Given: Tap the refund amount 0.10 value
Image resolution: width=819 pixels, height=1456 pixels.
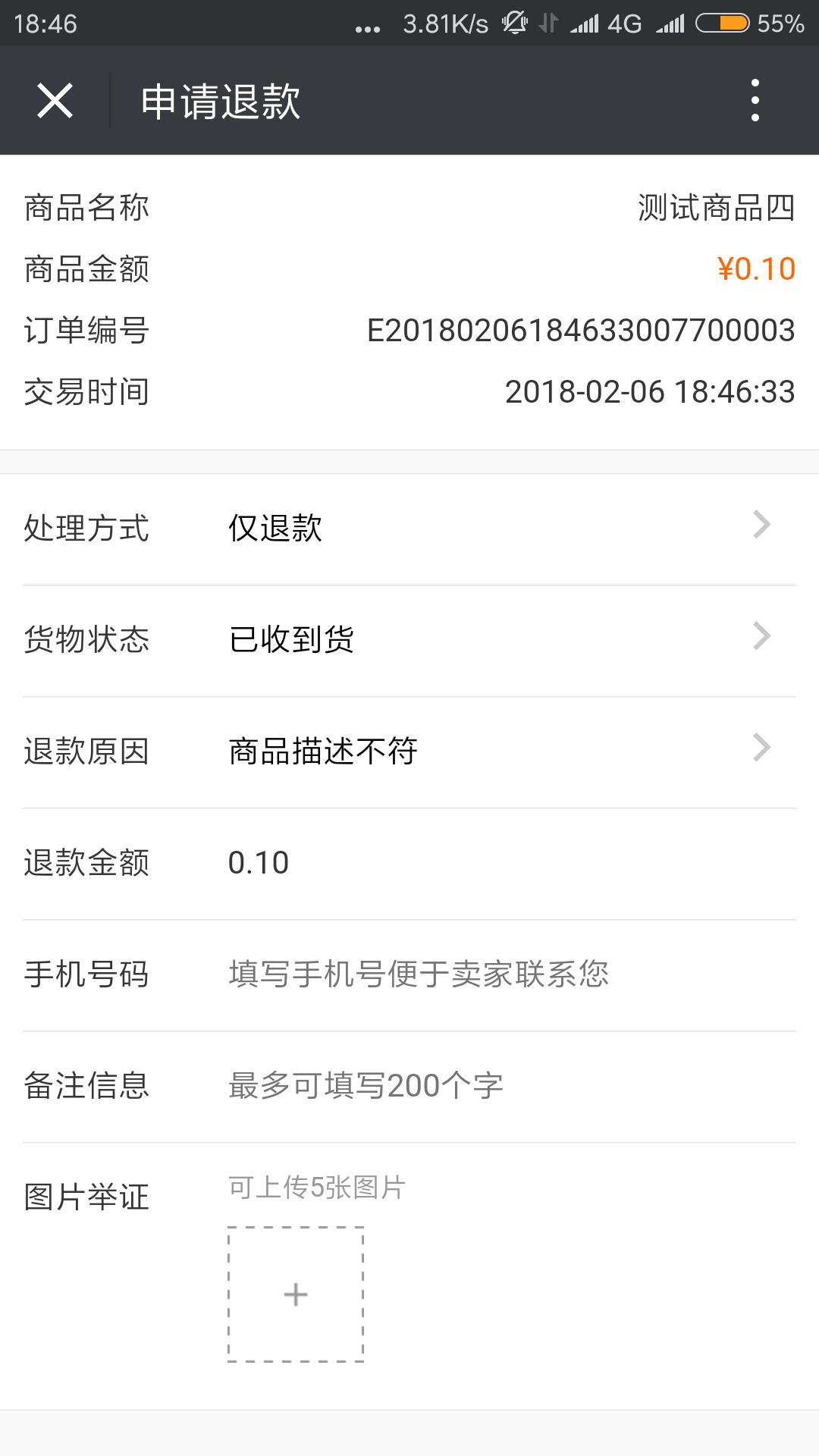Looking at the screenshot, I should (257, 861).
